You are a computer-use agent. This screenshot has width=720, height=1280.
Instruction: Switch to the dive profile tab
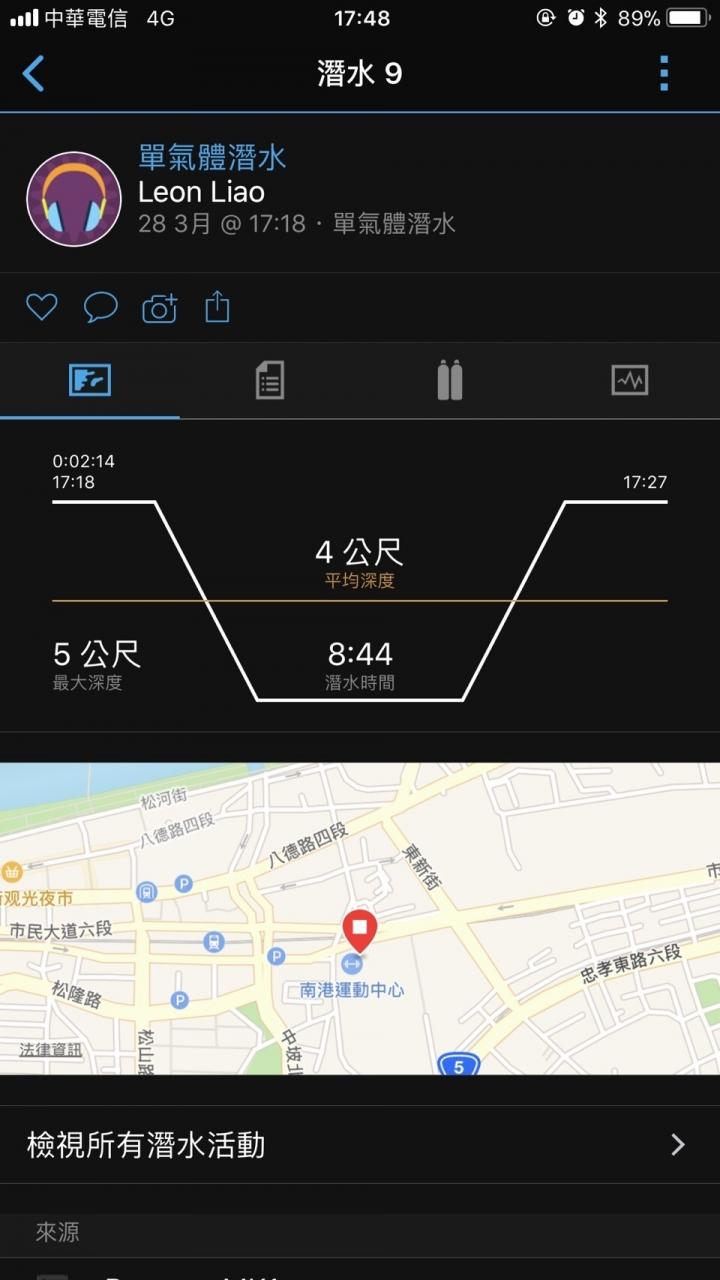coord(90,380)
